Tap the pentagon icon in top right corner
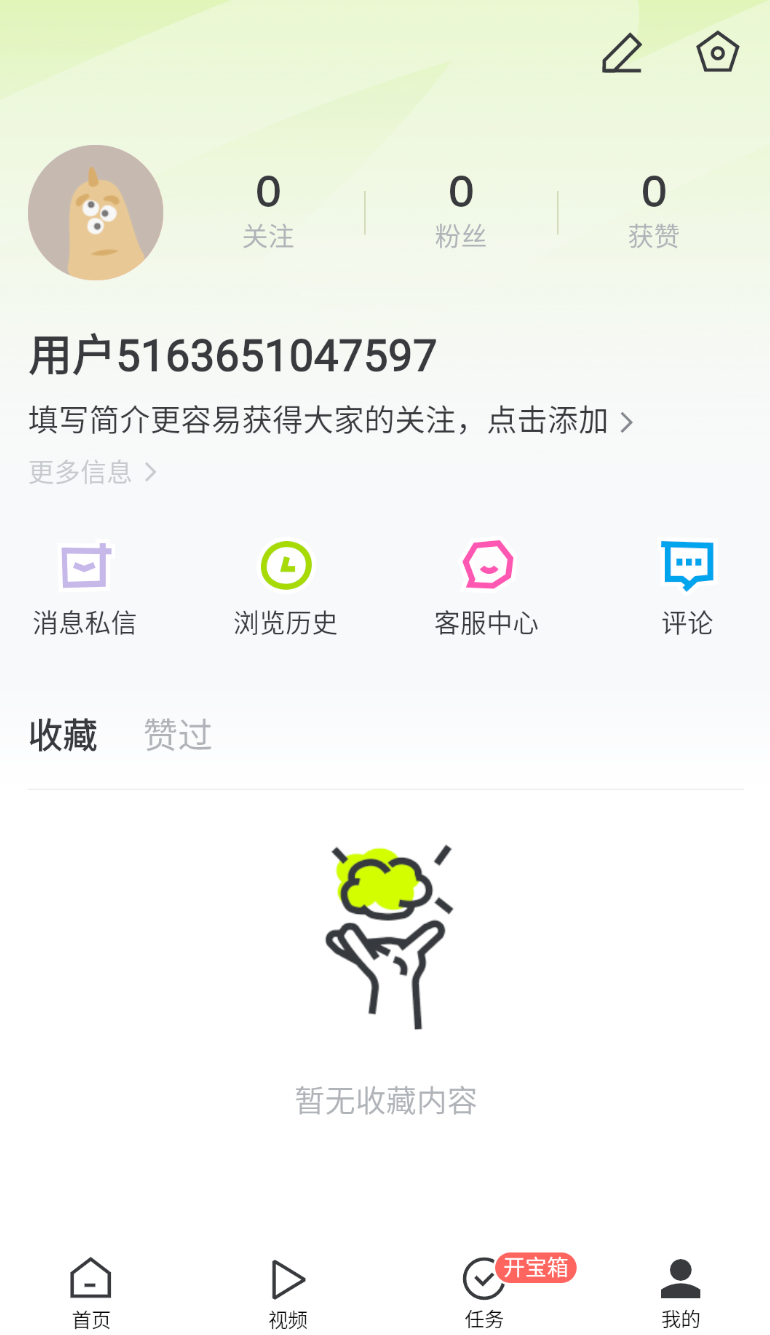This screenshot has height=1335, width=770. [717, 52]
